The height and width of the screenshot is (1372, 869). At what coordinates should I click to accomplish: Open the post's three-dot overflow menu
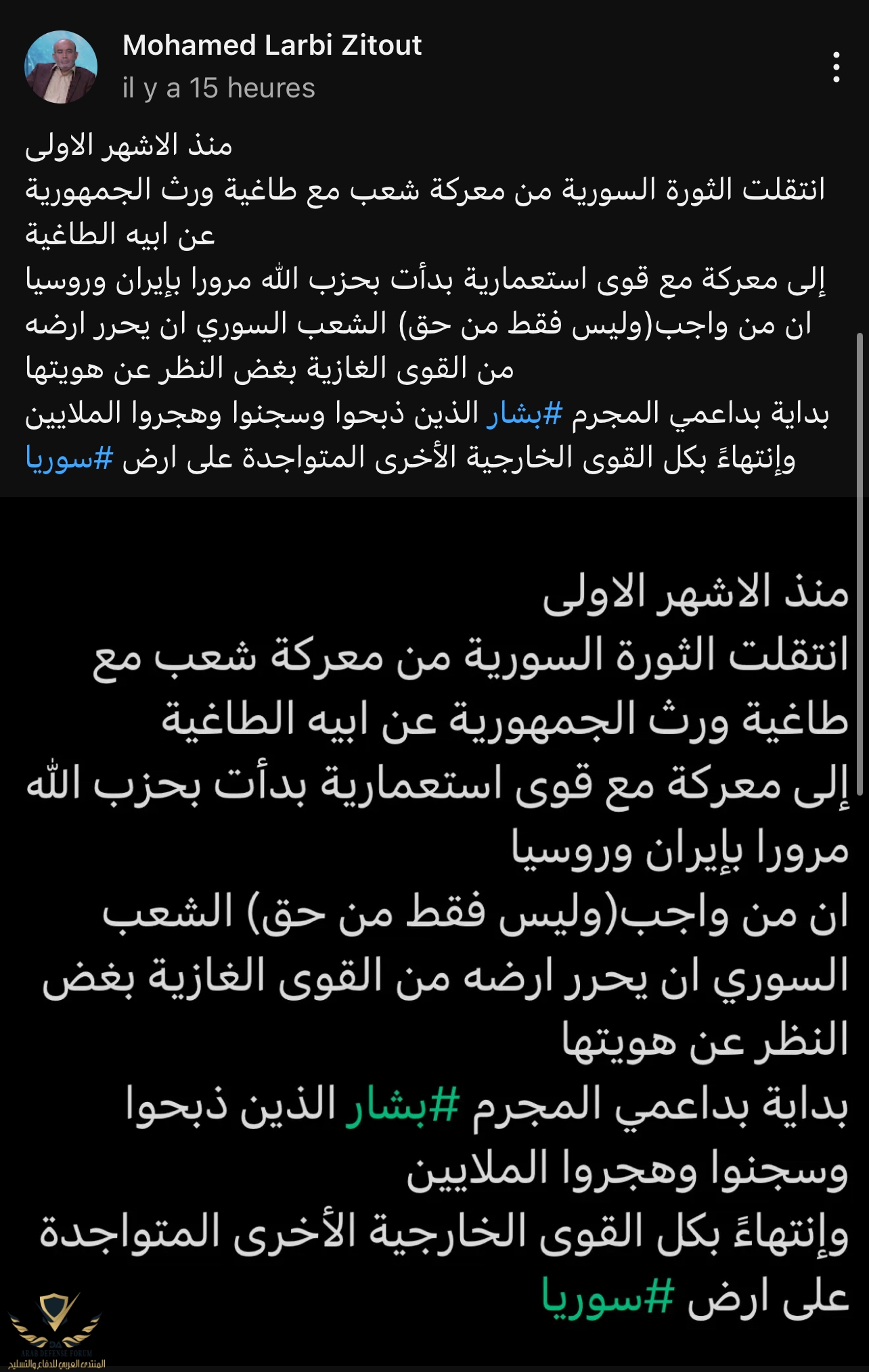click(x=837, y=68)
